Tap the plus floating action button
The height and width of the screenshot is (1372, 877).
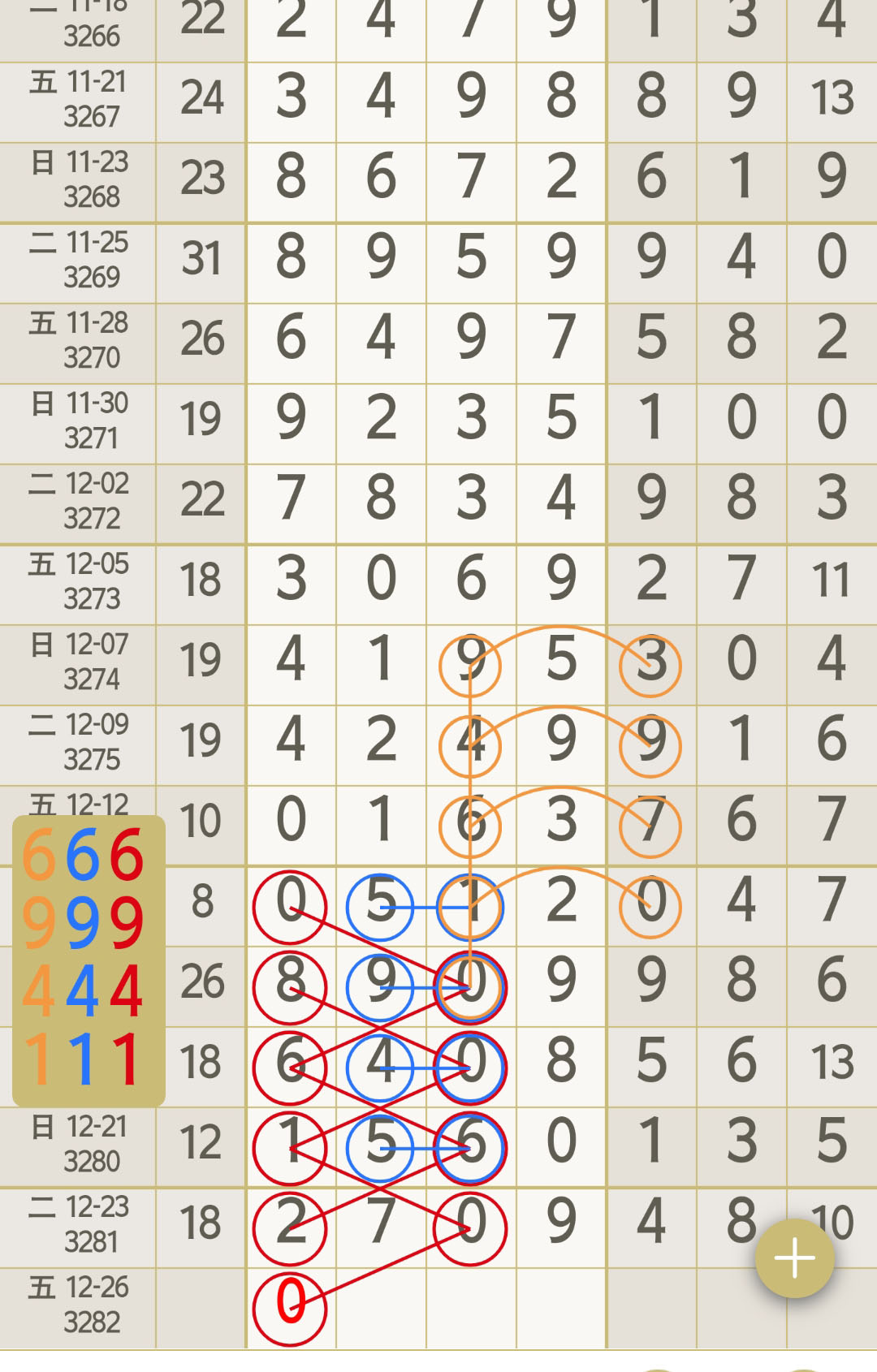click(x=794, y=1258)
